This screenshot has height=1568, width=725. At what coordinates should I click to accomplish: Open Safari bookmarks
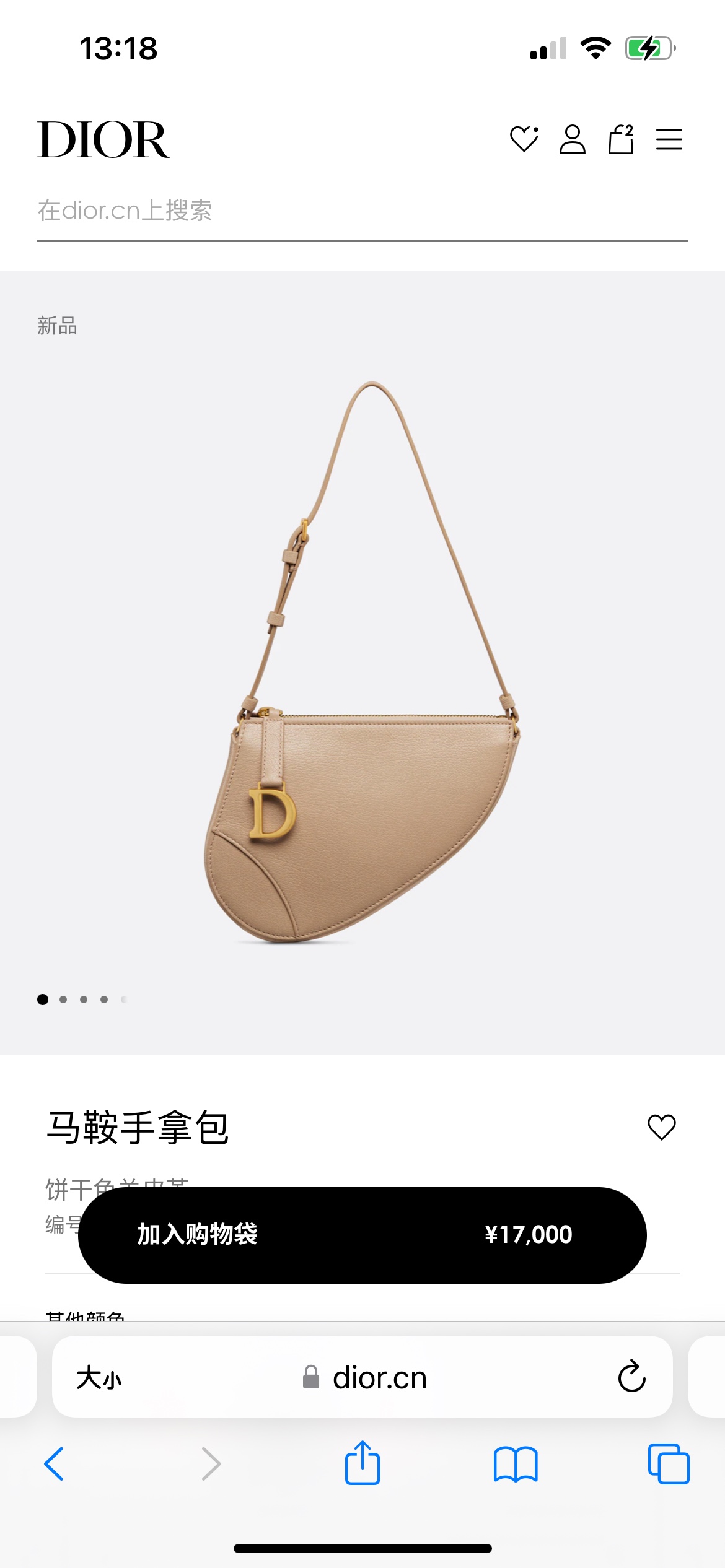pyautogui.click(x=516, y=1464)
